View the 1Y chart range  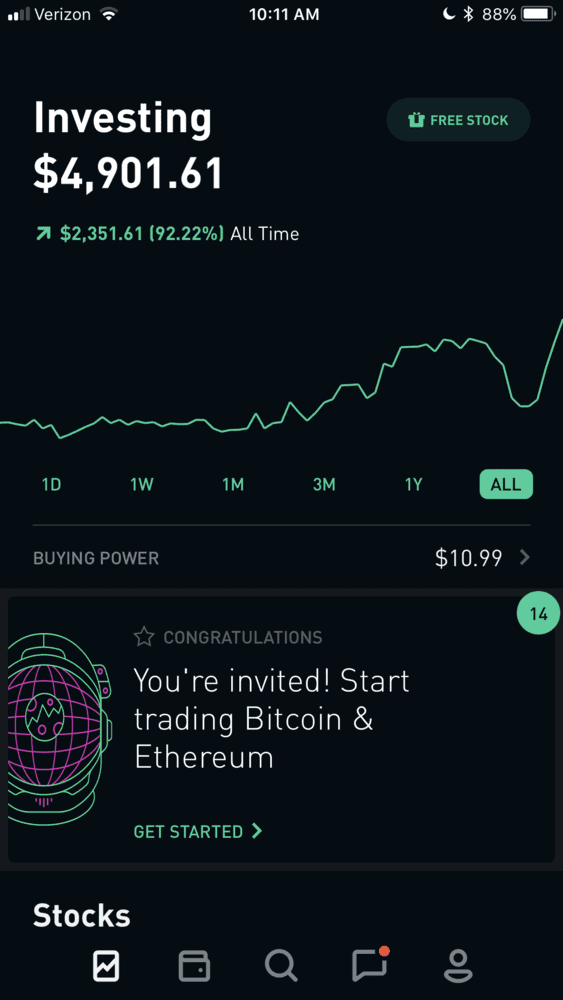tap(414, 484)
